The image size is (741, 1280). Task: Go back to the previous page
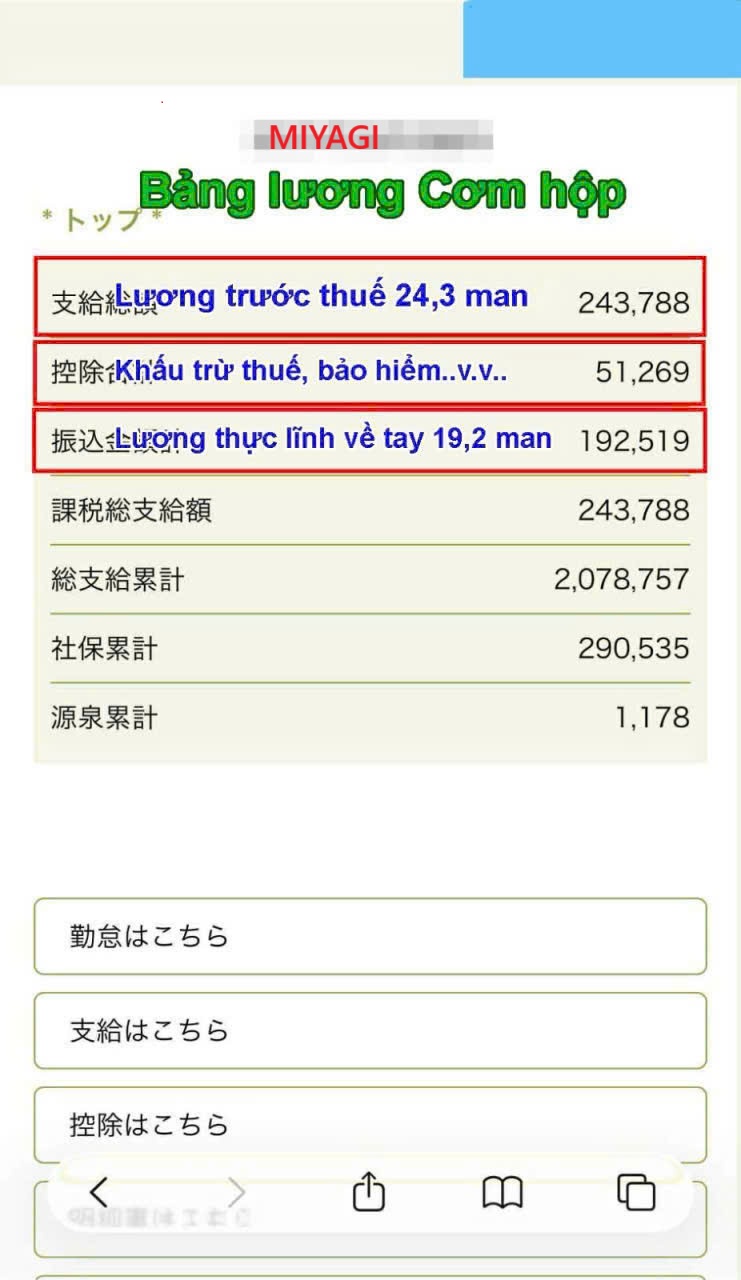coord(98,1192)
